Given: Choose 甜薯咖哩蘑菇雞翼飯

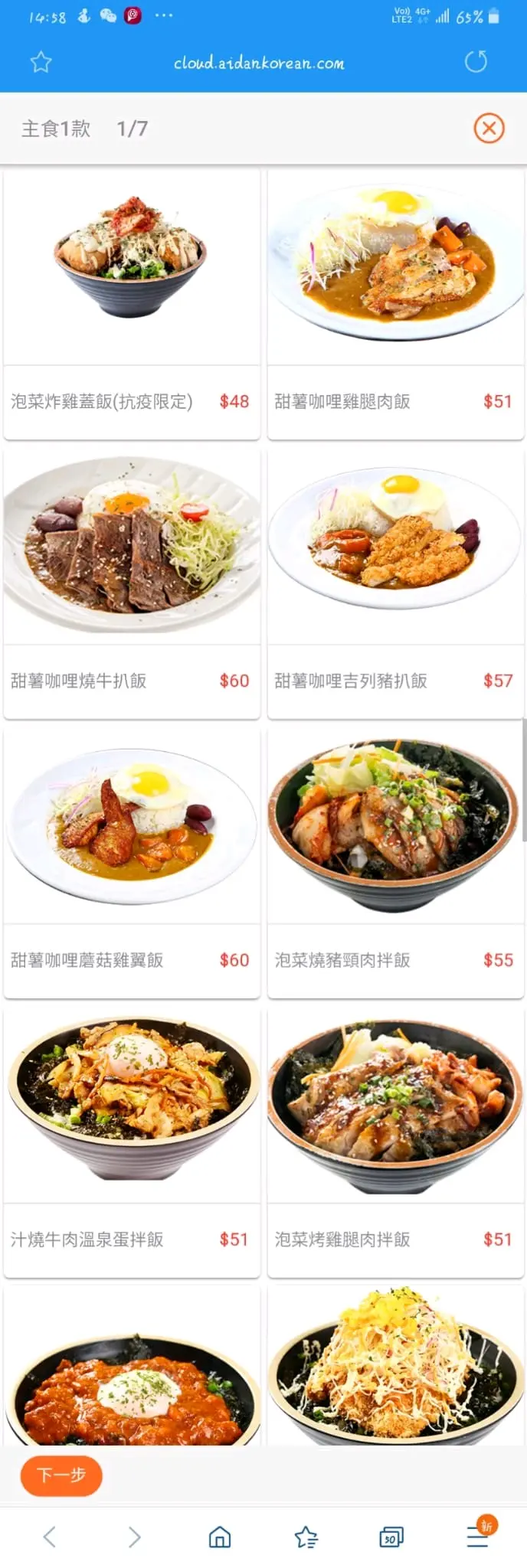Looking at the screenshot, I should click(x=132, y=863).
